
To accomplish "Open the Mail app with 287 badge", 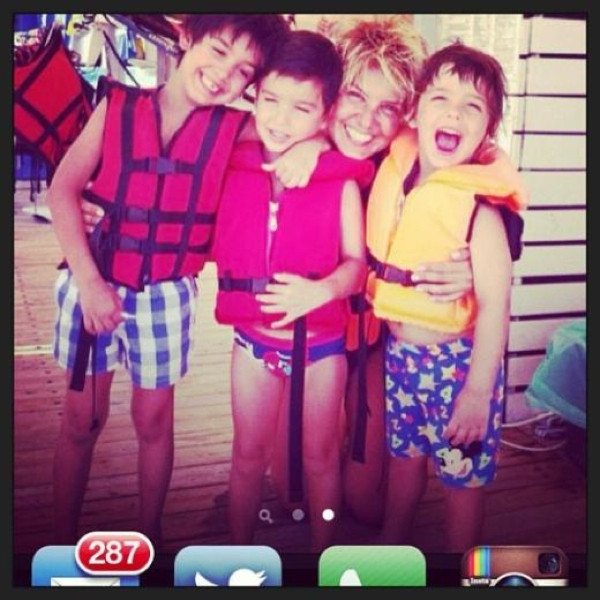I will 84,572.
